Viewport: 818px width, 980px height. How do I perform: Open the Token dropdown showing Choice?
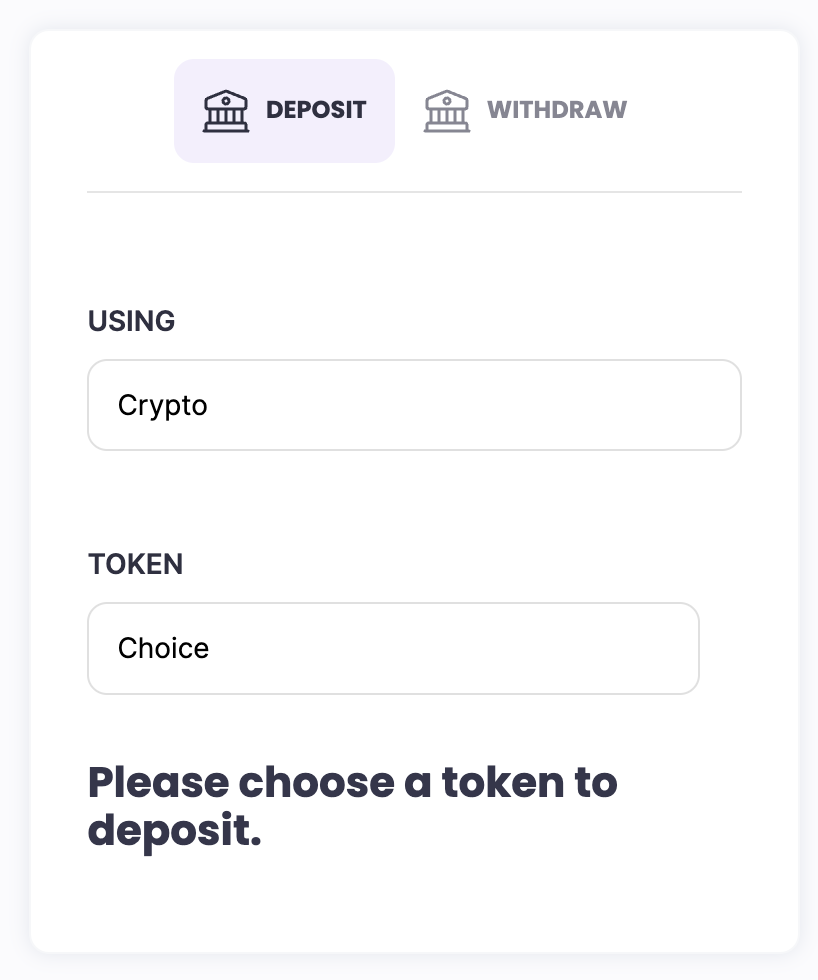click(x=393, y=648)
